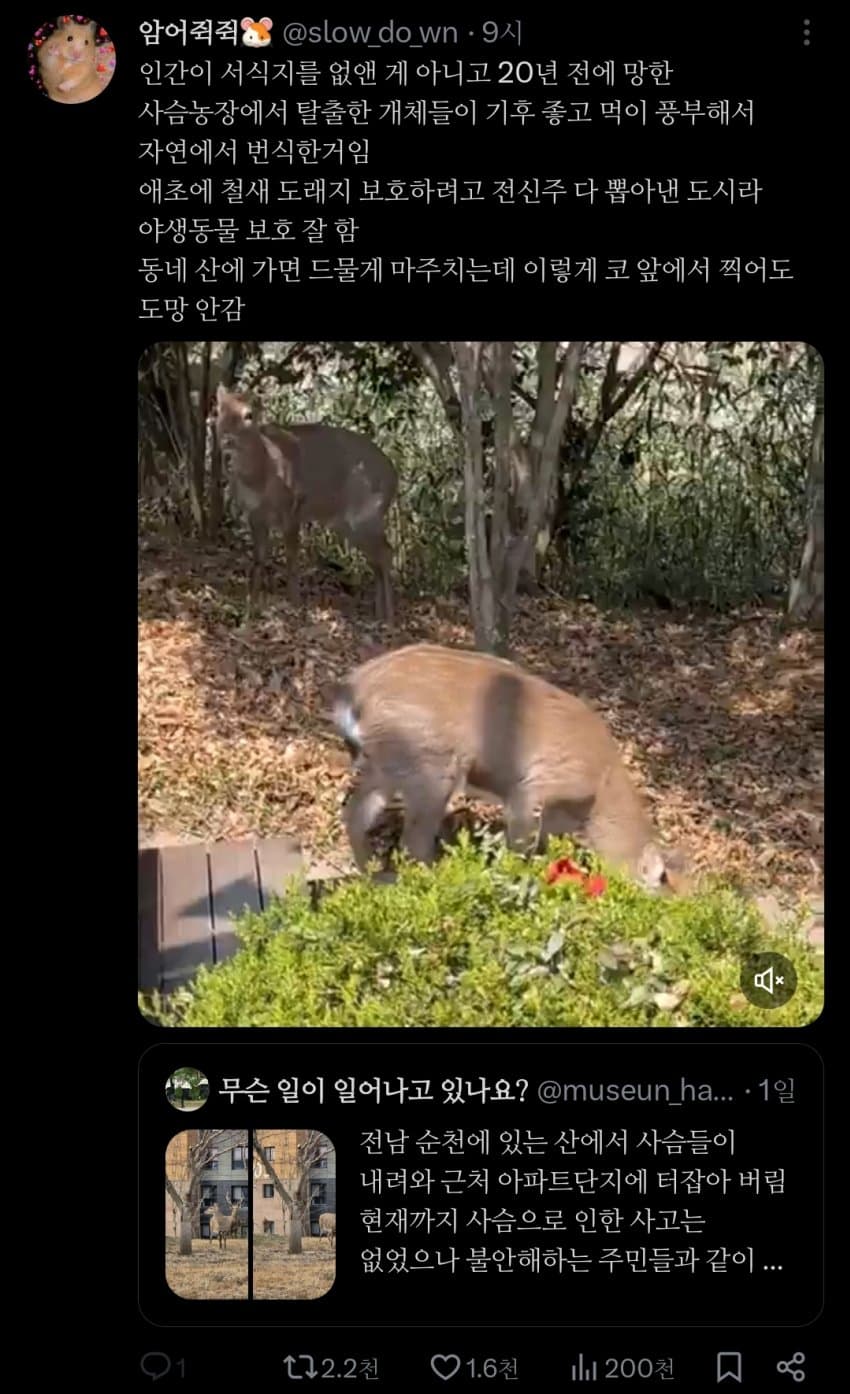Open 암어쥑쥑's profile picture
850x1394 pixels.
(x=71, y=58)
